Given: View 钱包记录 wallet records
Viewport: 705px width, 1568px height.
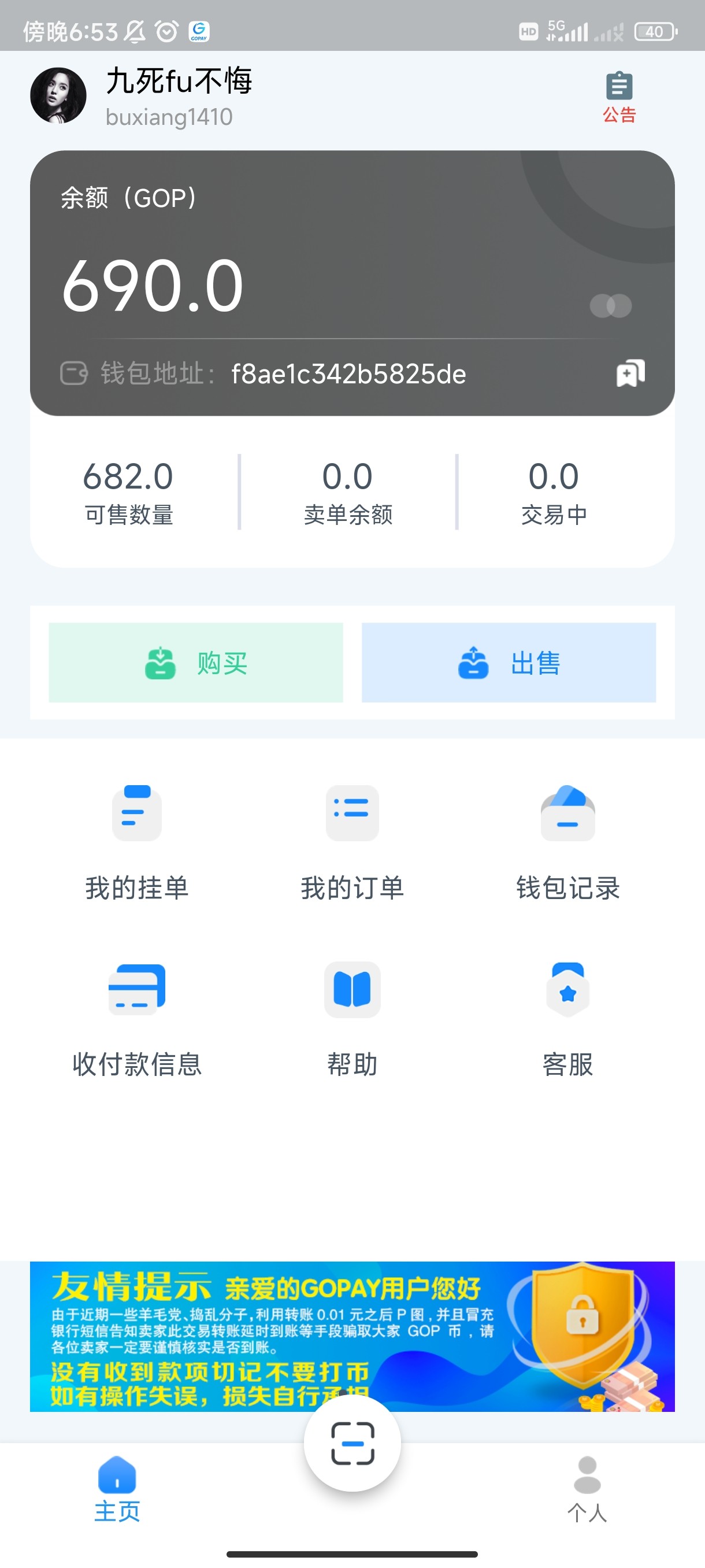Looking at the screenshot, I should (x=567, y=840).
